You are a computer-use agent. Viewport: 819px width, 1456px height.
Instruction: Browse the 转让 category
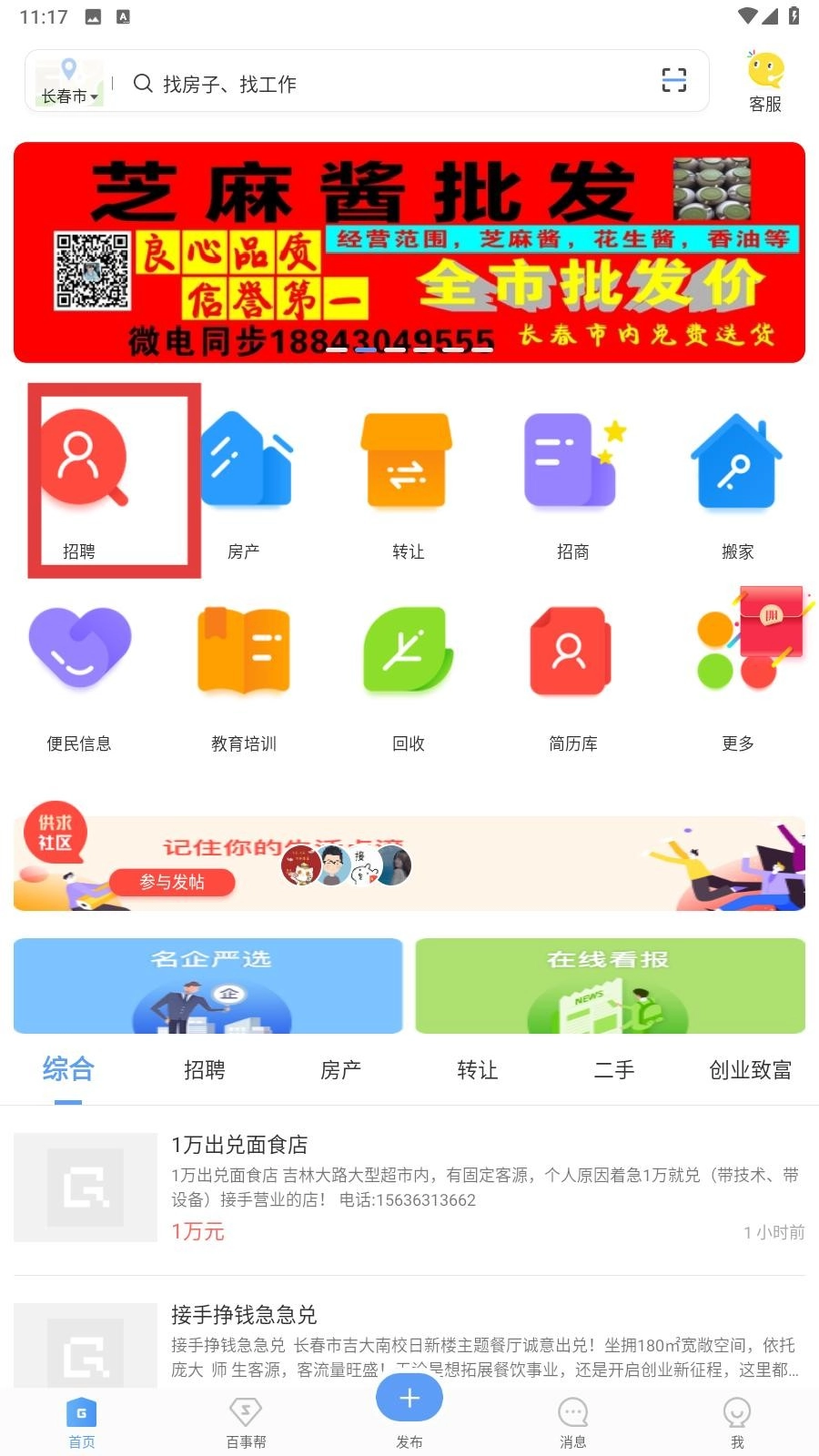408,482
